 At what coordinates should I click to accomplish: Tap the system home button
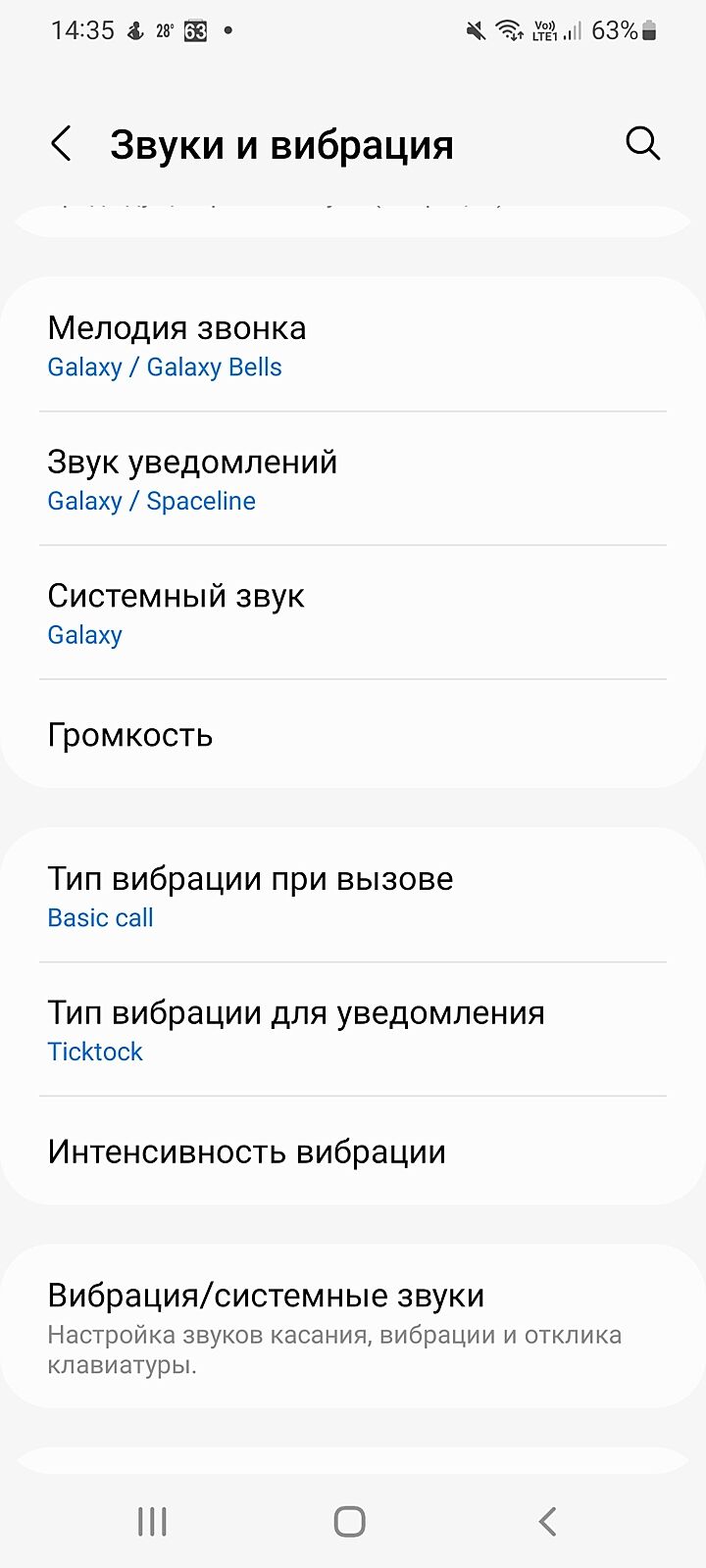pyautogui.click(x=350, y=1521)
